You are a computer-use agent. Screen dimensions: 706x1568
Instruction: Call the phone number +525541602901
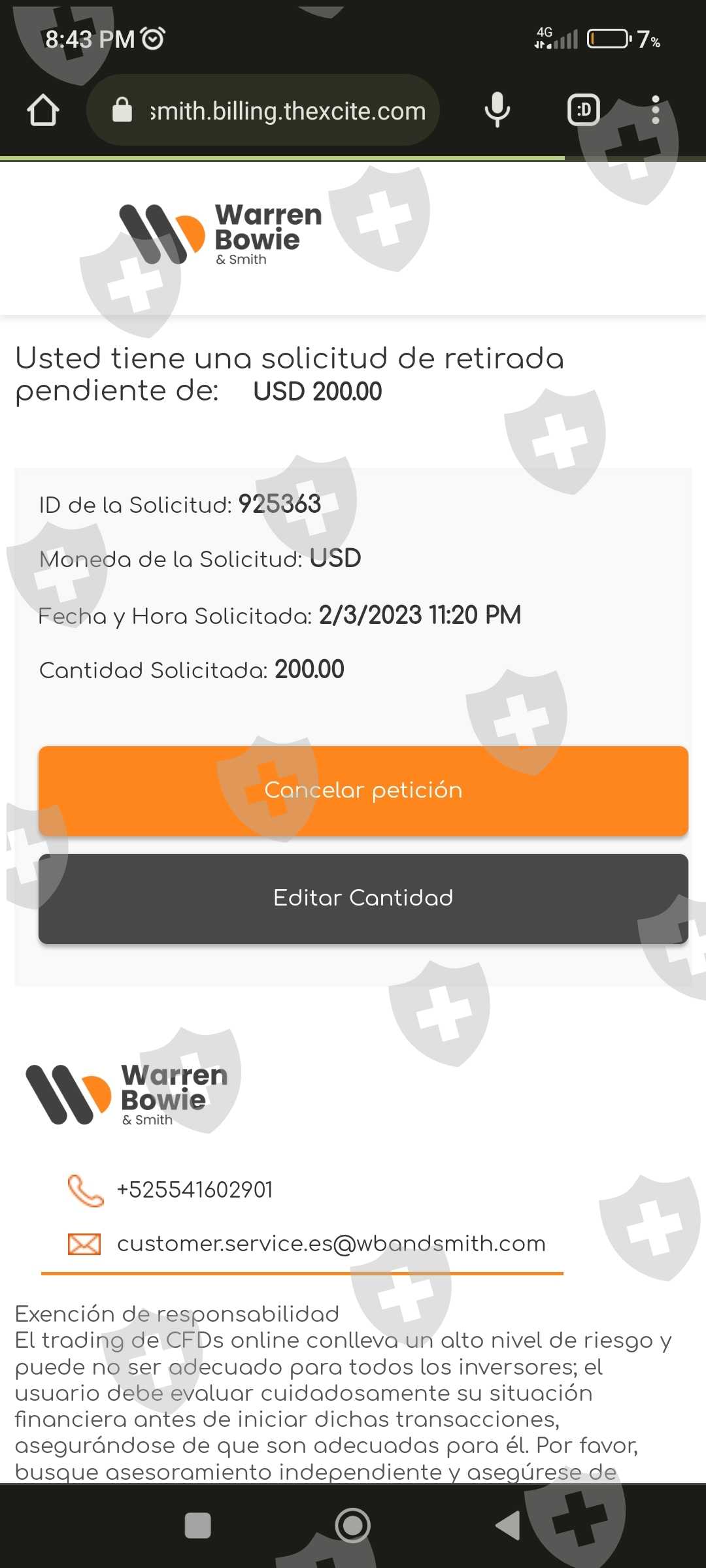pos(195,1190)
